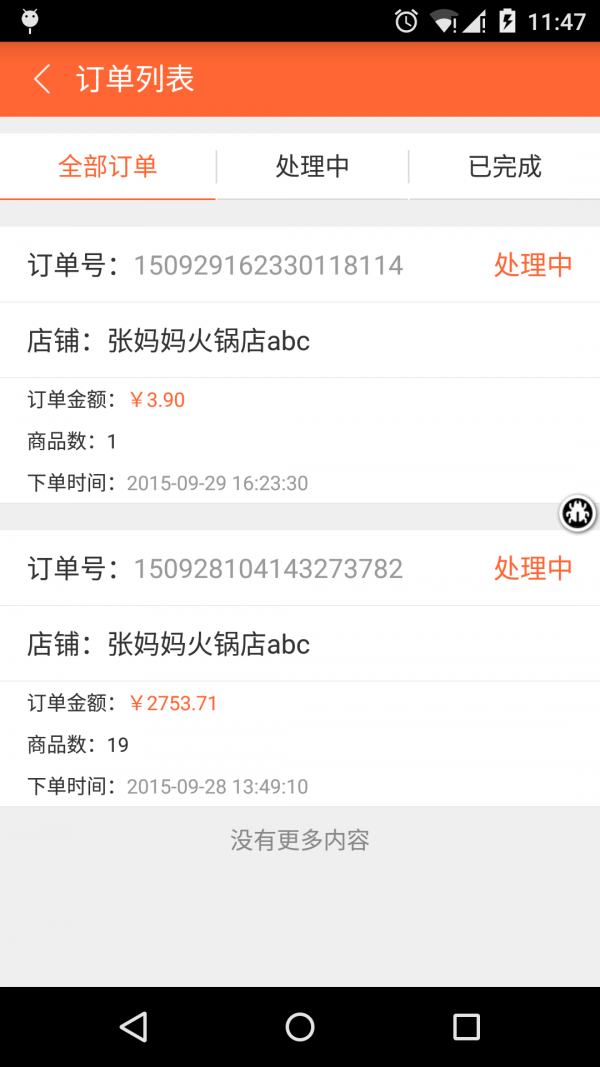
Task: Open the system recent apps view
Action: click(466, 1026)
